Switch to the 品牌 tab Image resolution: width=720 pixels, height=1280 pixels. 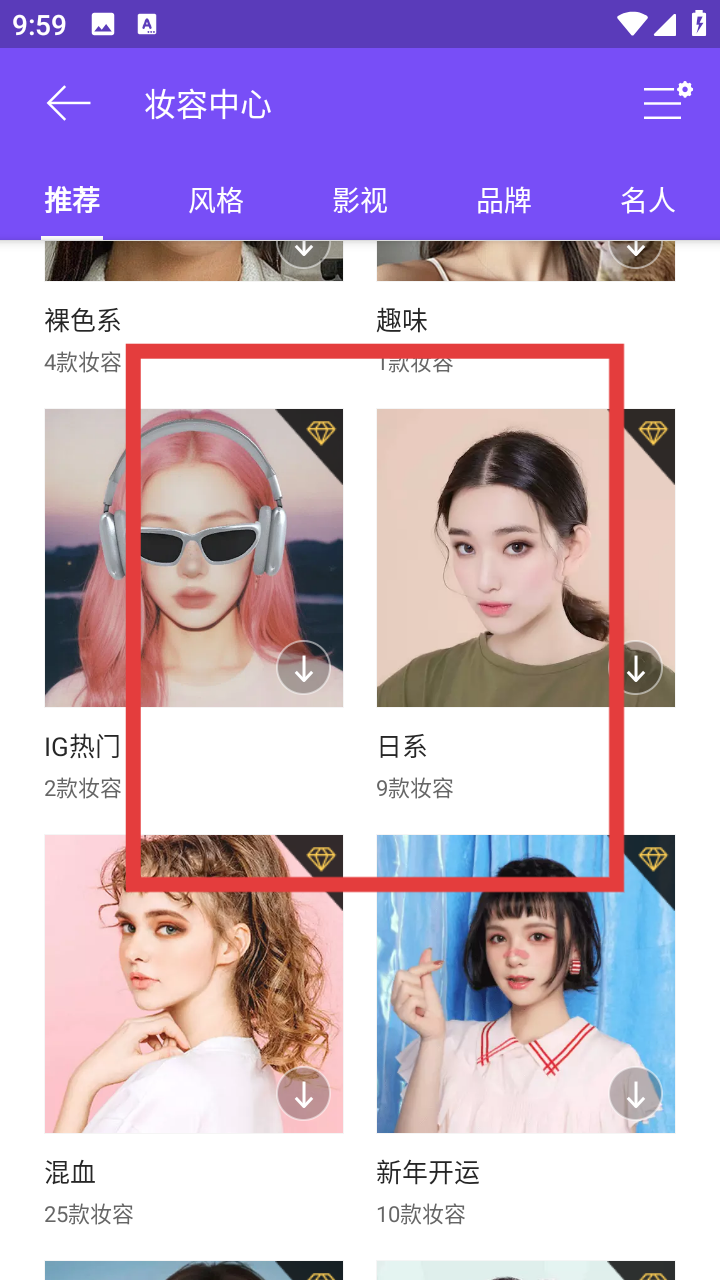504,201
